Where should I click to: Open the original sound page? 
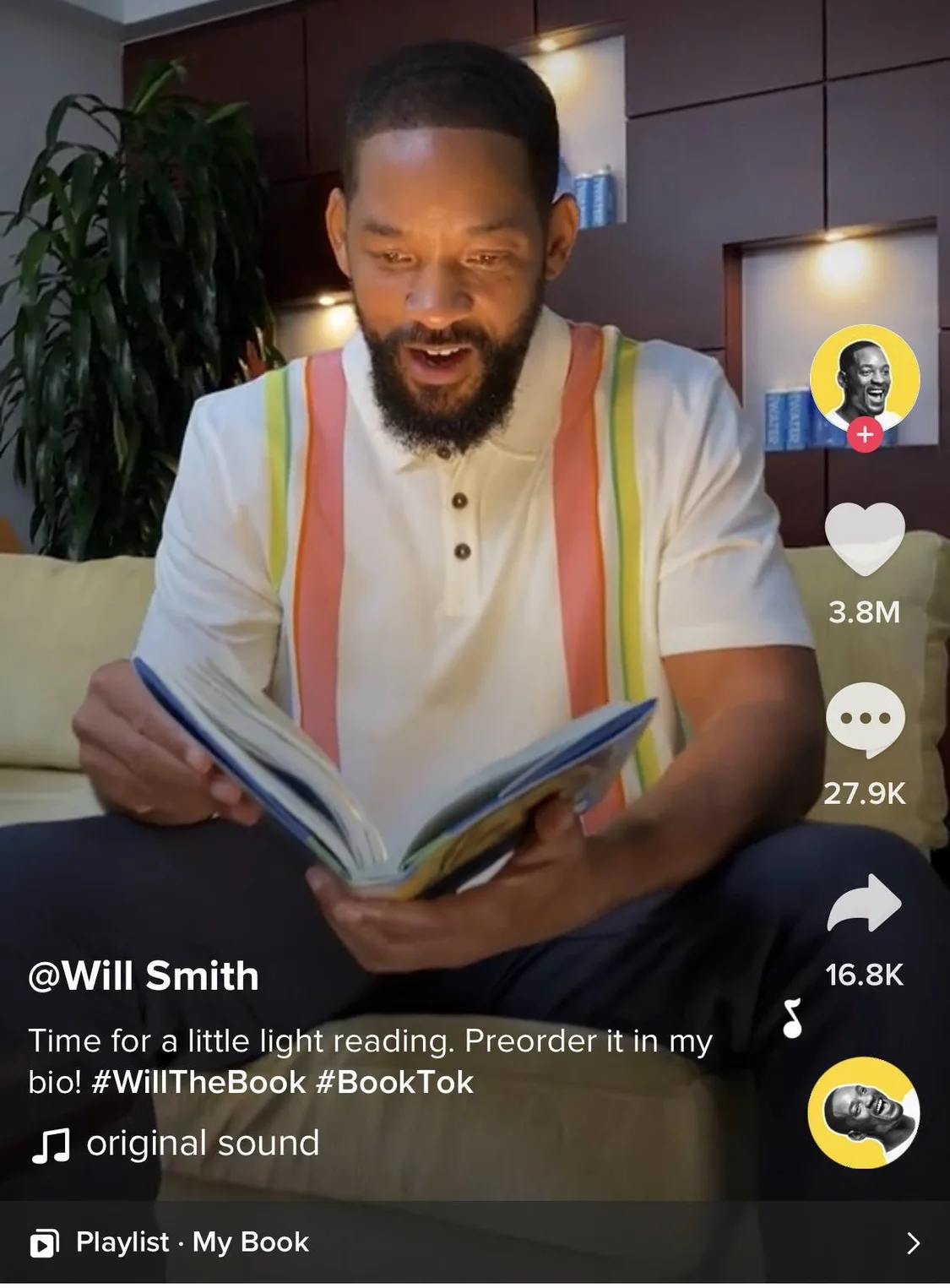pyautogui.click(x=203, y=1144)
